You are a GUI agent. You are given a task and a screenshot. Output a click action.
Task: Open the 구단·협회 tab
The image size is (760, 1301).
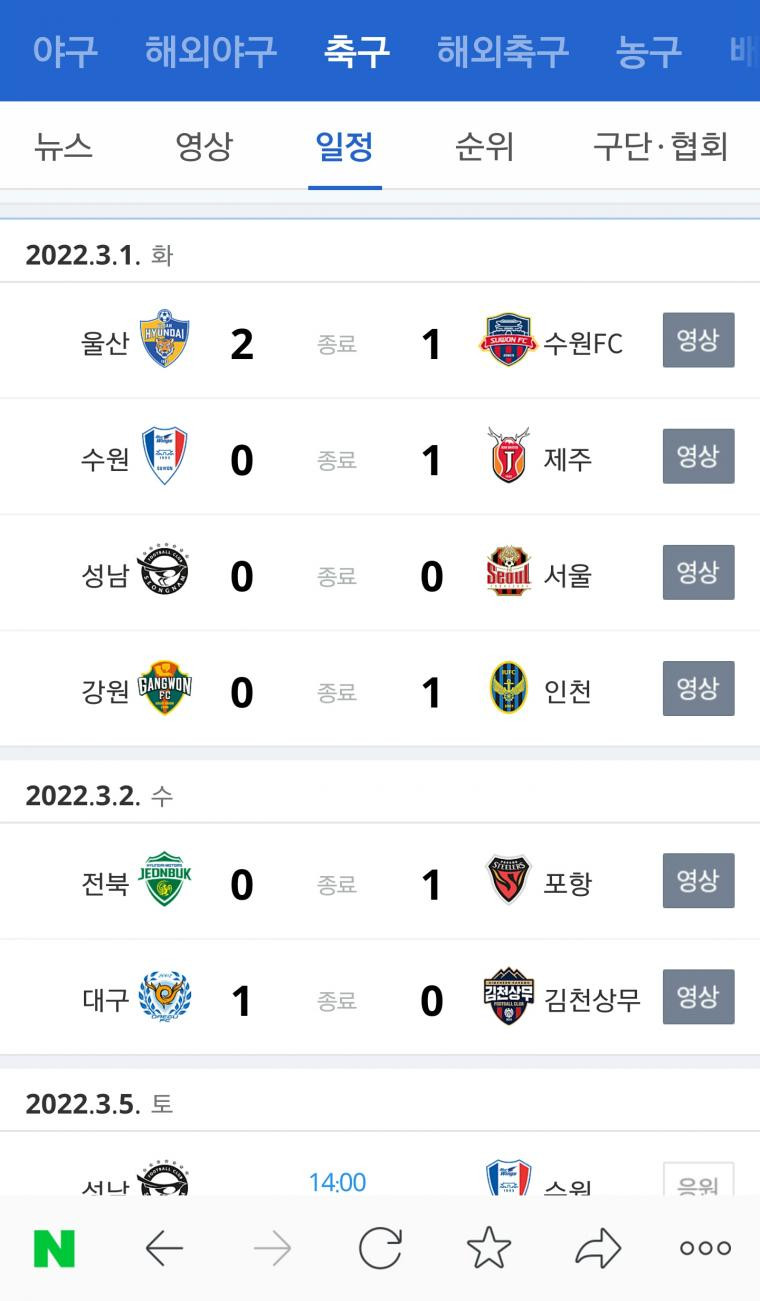660,147
